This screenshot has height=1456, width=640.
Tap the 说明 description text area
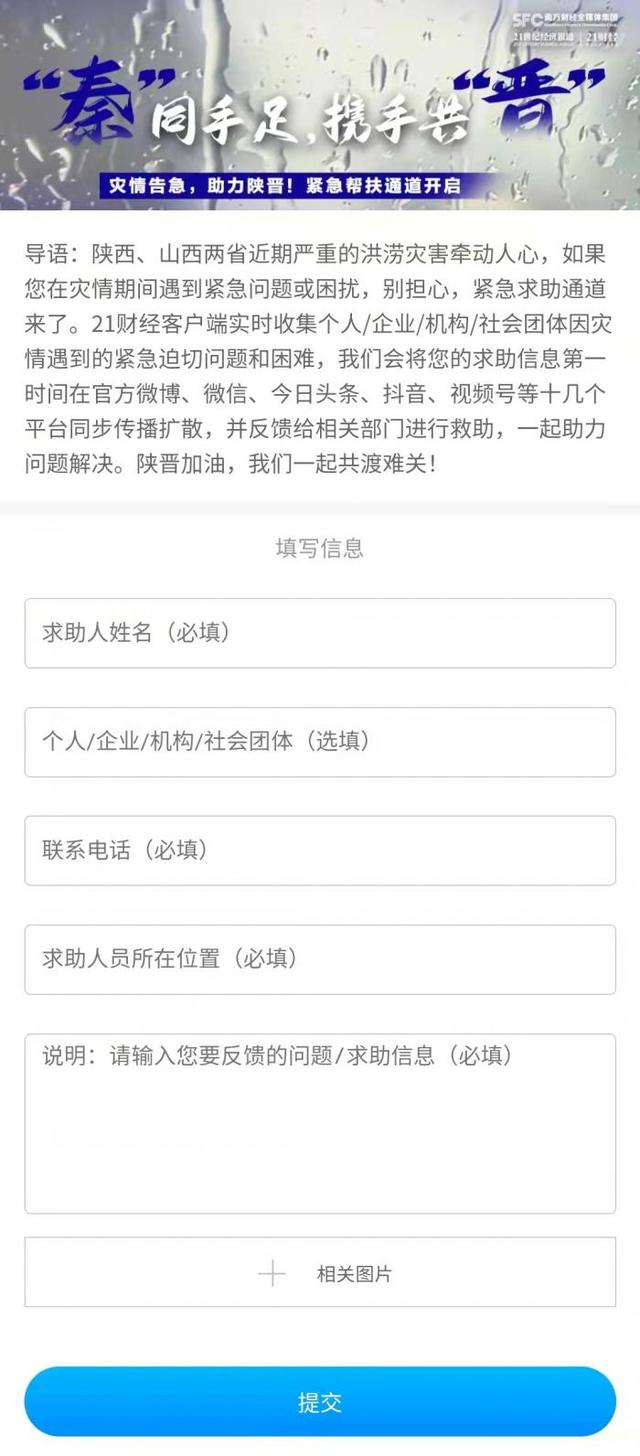tap(320, 1124)
